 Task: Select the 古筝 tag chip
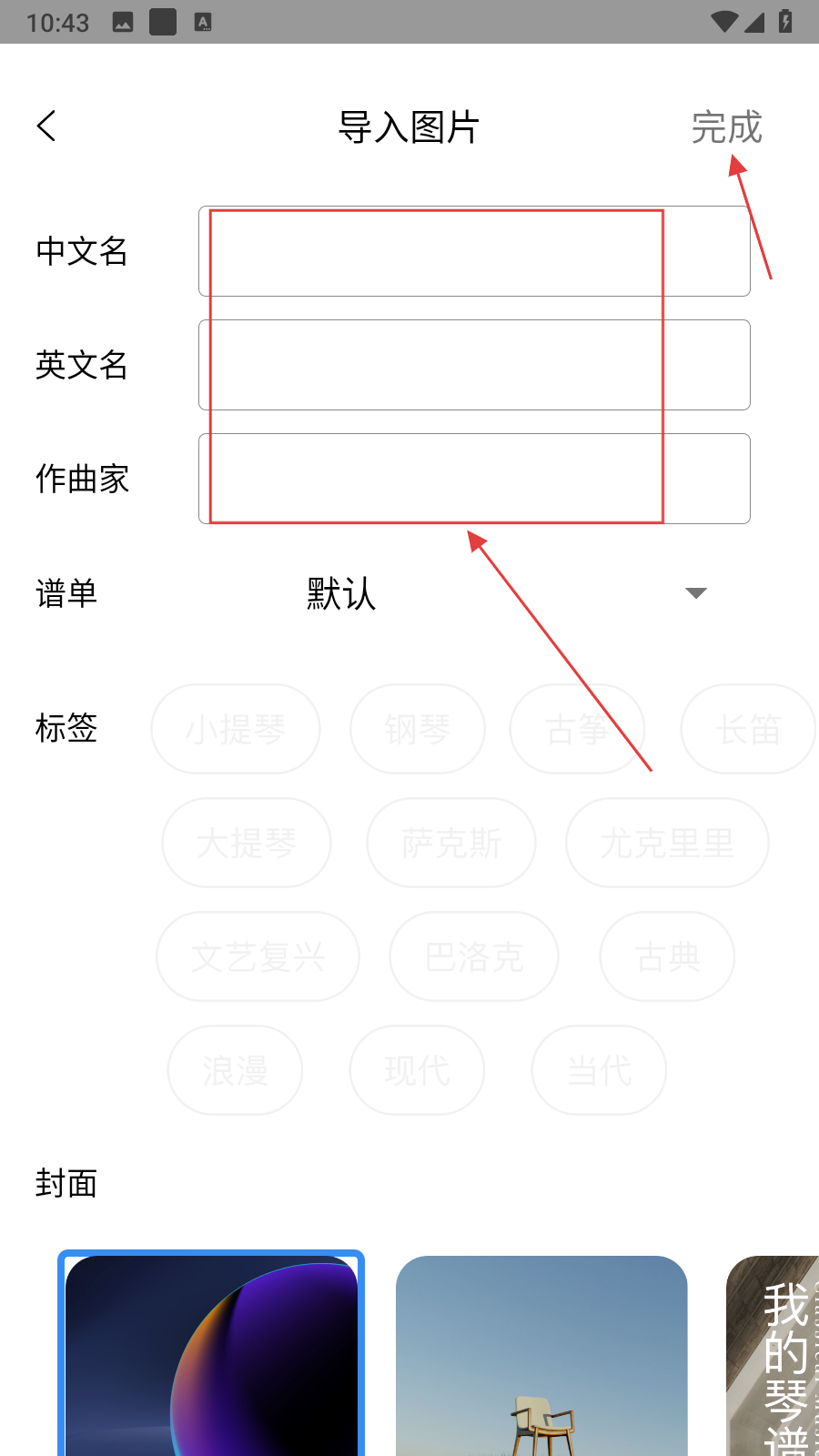pyautogui.click(x=577, y=729)
